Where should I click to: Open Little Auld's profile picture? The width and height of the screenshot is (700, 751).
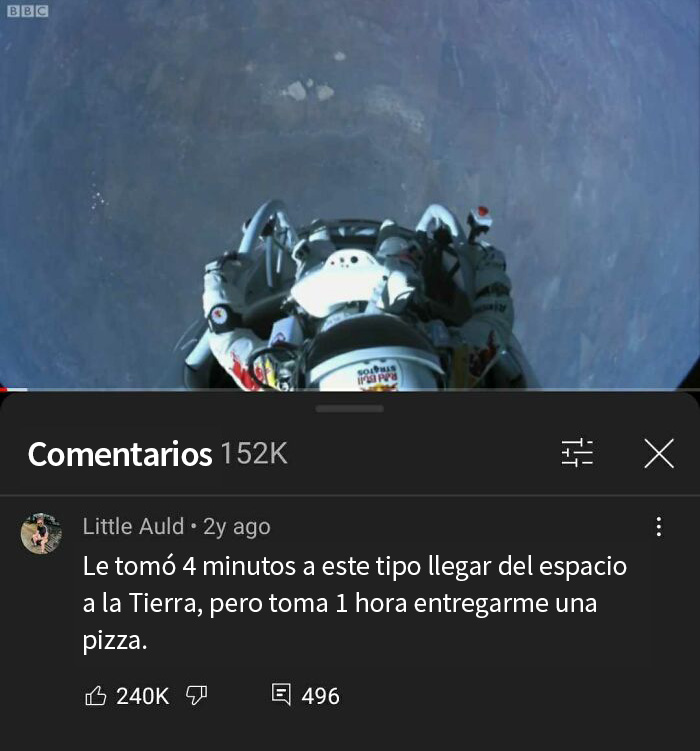[x=41, y=534]
